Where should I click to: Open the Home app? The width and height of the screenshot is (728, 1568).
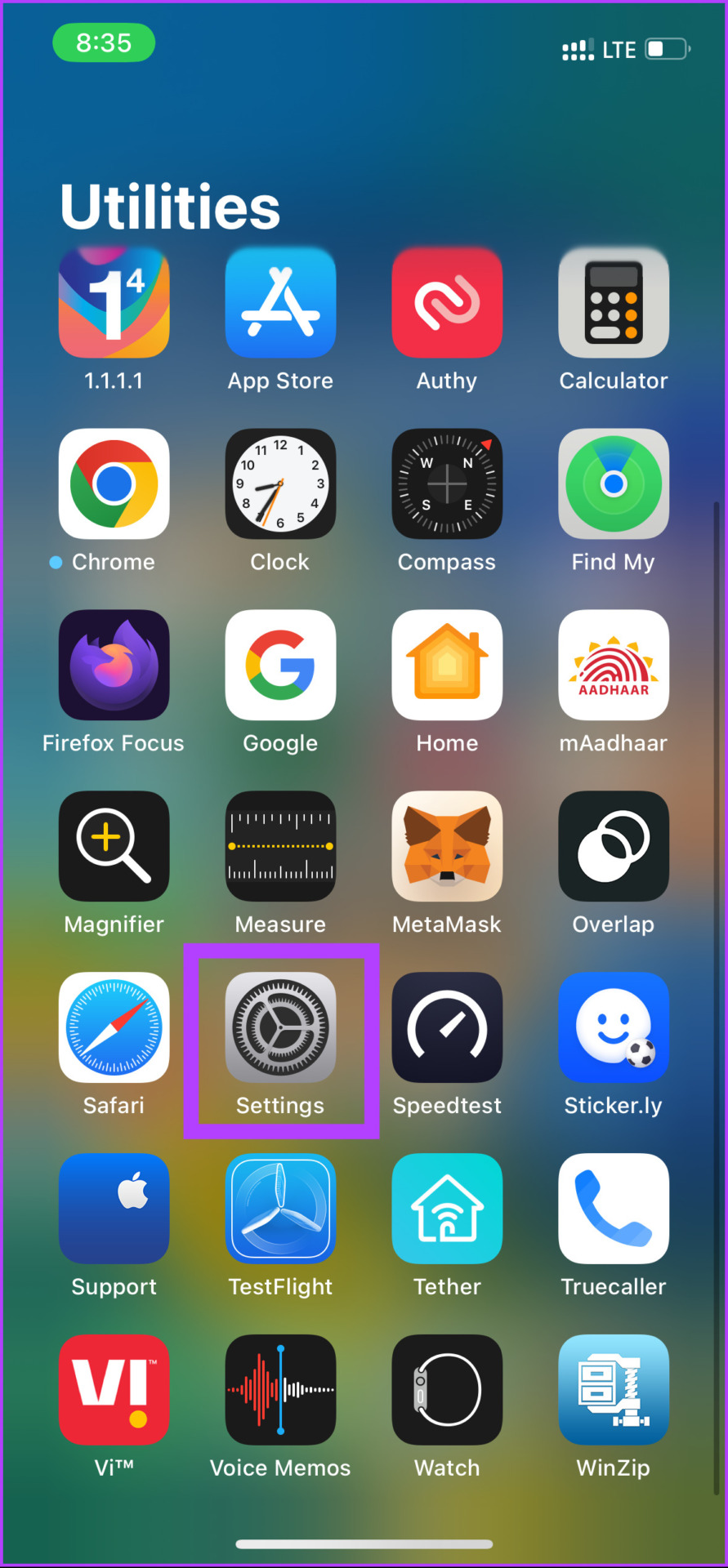point(447,665)
